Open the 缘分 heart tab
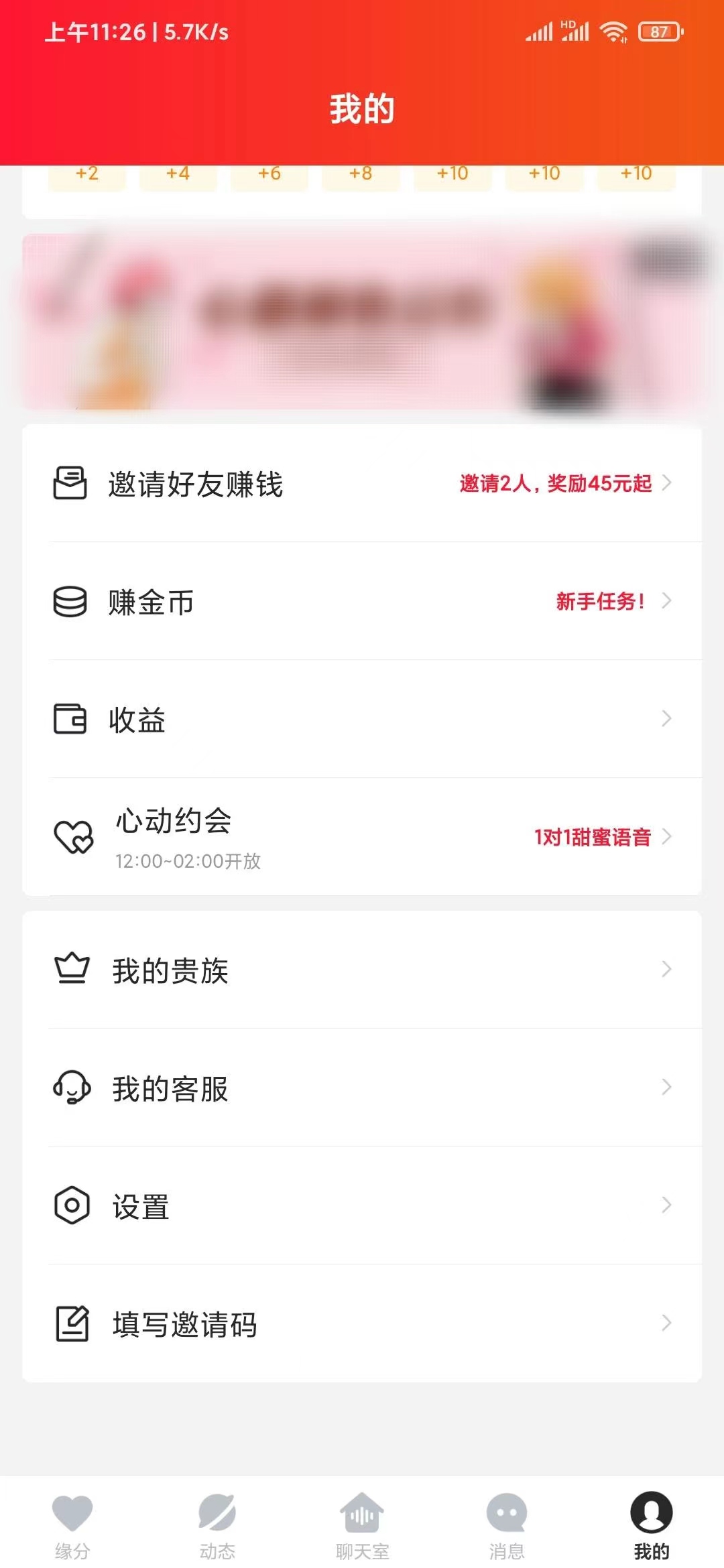The height and width of the screenshot is (1568, 724). click(72, 1521)
